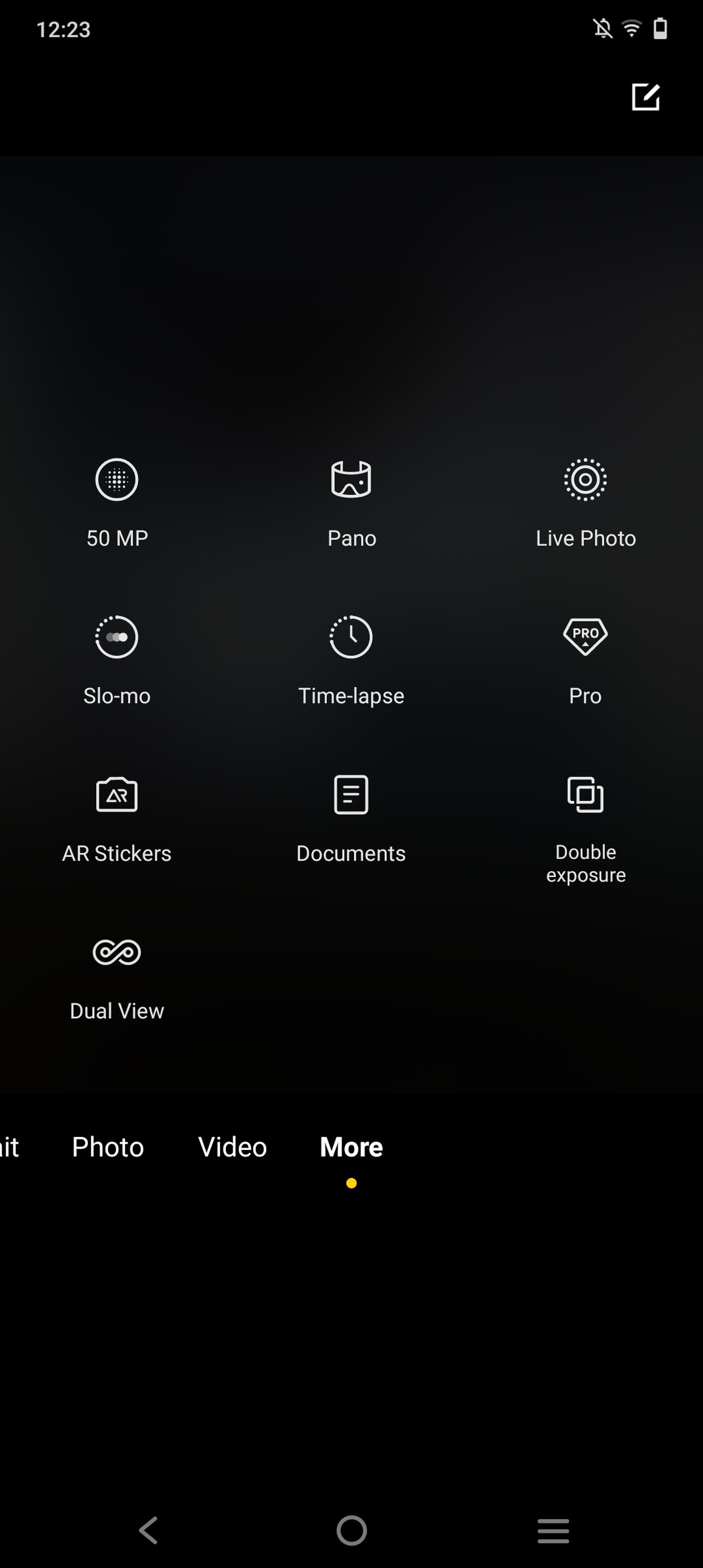Tap the More tab
The height and width of the screenshot is (1568, 703).
pos(351,1147)
